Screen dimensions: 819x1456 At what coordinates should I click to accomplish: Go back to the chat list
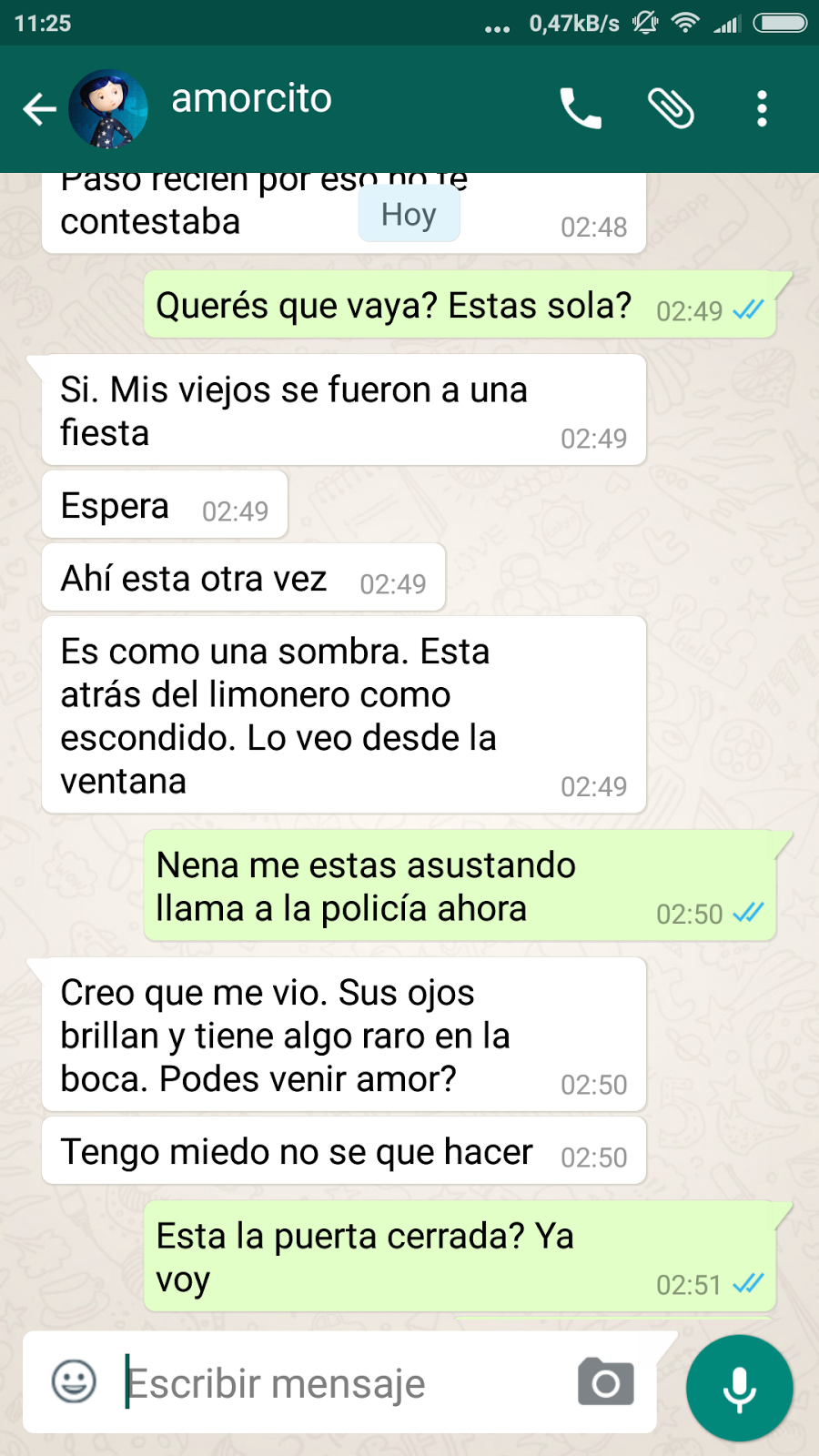[39, 109]
